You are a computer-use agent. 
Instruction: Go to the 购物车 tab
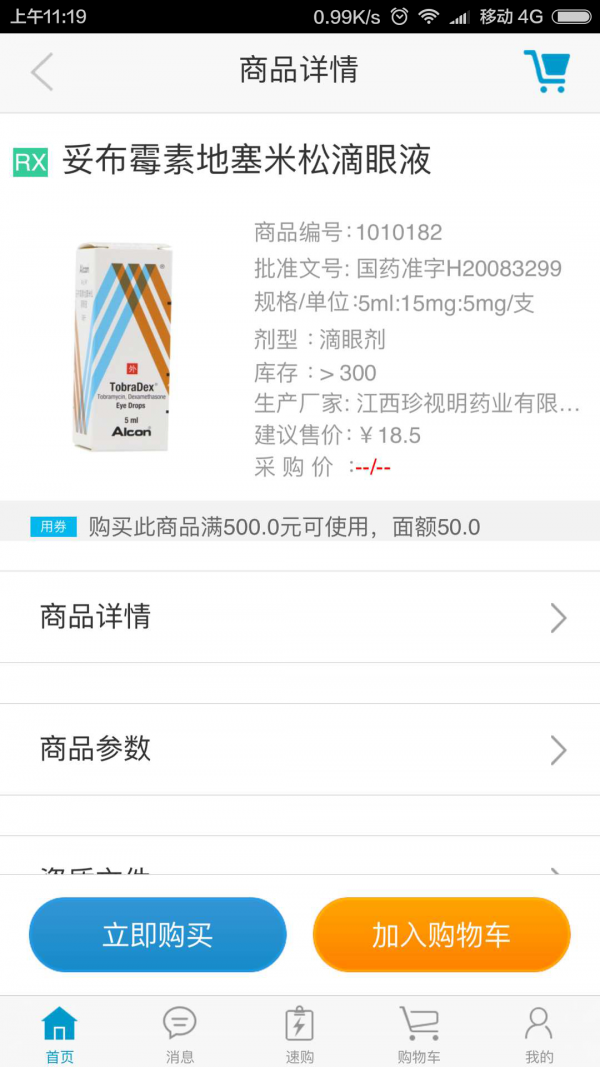tap(419, 1033)
